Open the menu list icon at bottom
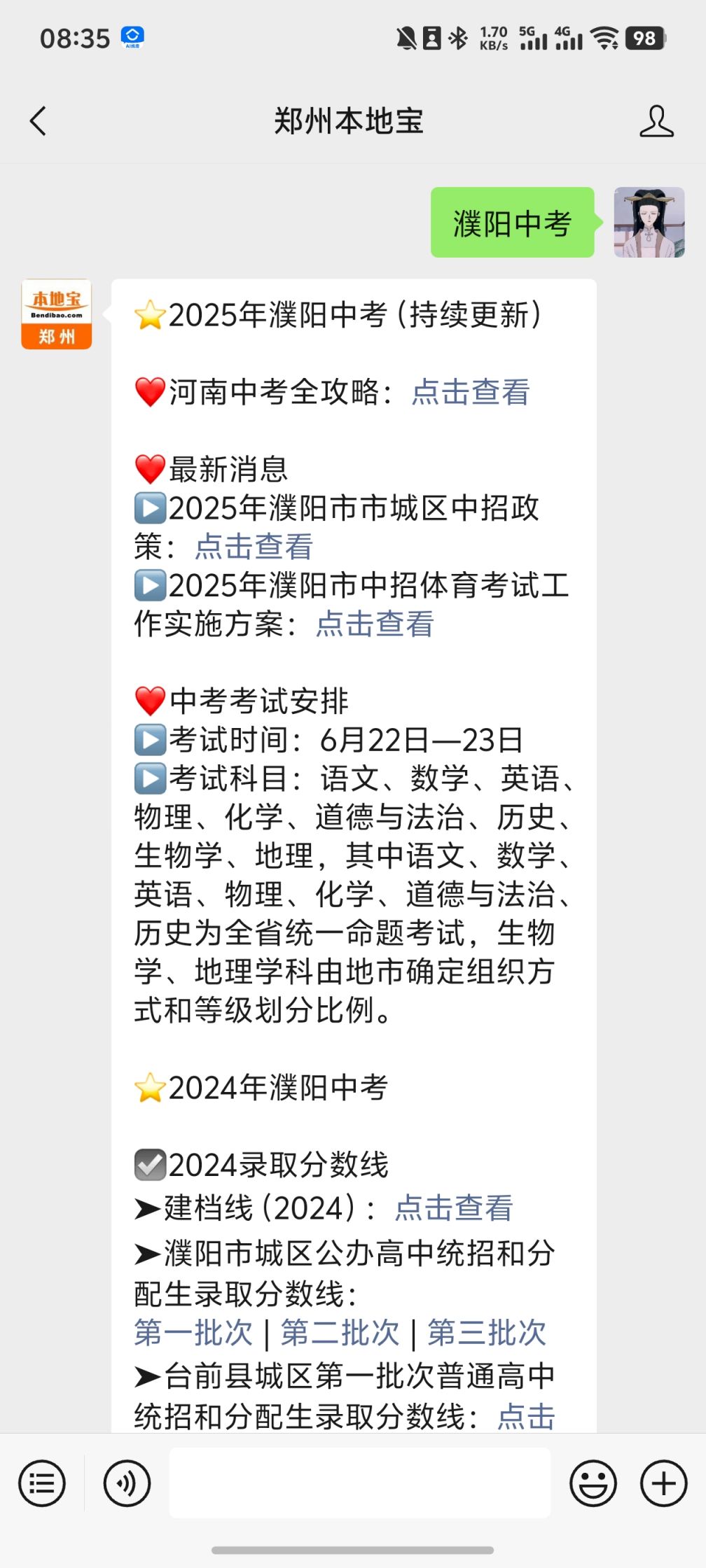706x1568 pixels. [42, 1483]
